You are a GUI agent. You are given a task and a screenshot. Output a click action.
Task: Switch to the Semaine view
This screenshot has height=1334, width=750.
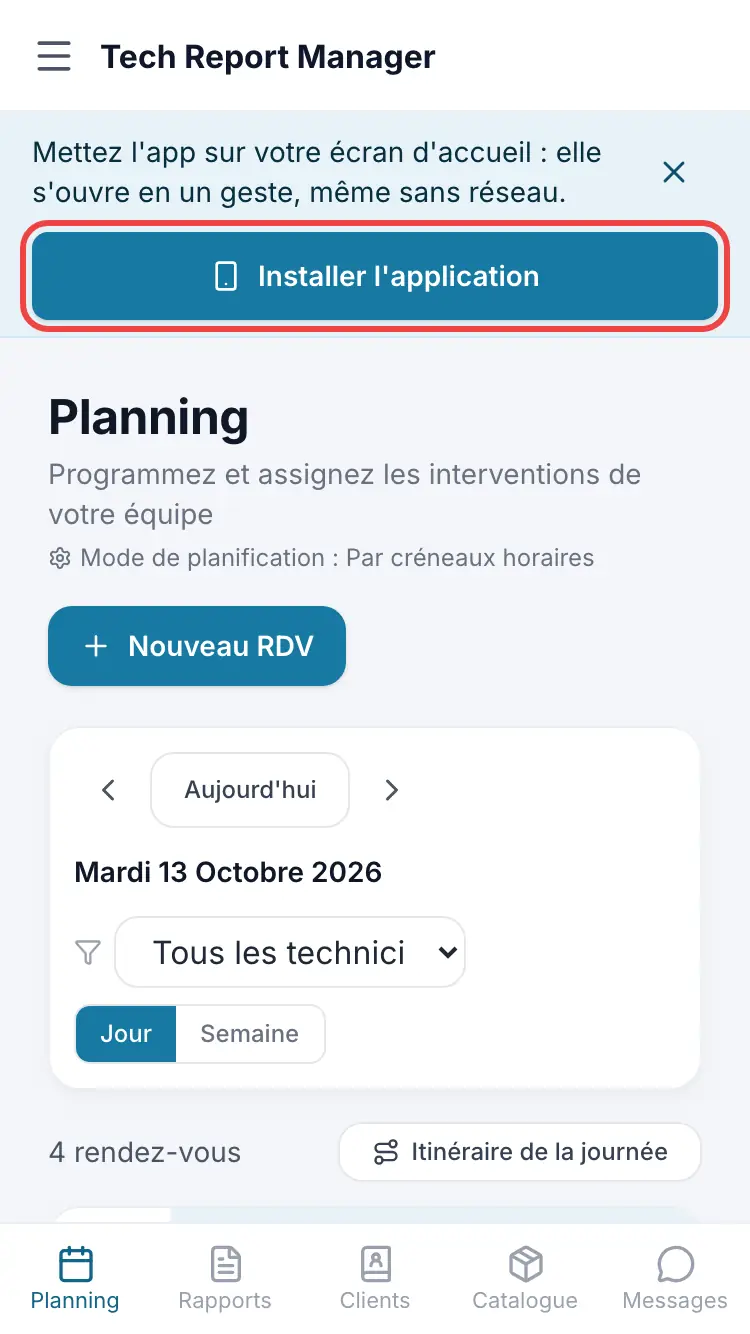tap(250, 1033)
